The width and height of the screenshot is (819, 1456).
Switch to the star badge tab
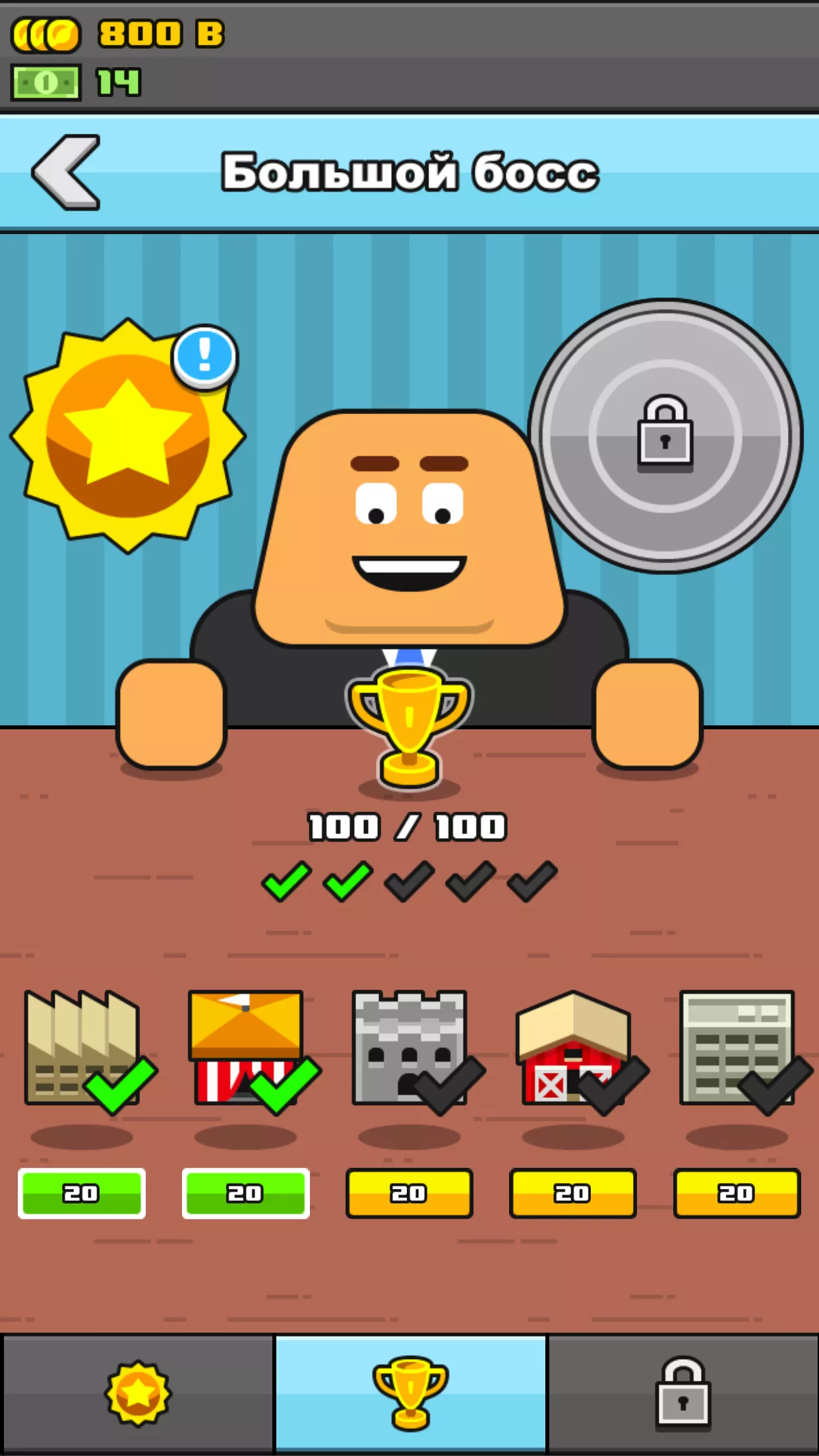pyautogui.click(x=138, y=1394)
